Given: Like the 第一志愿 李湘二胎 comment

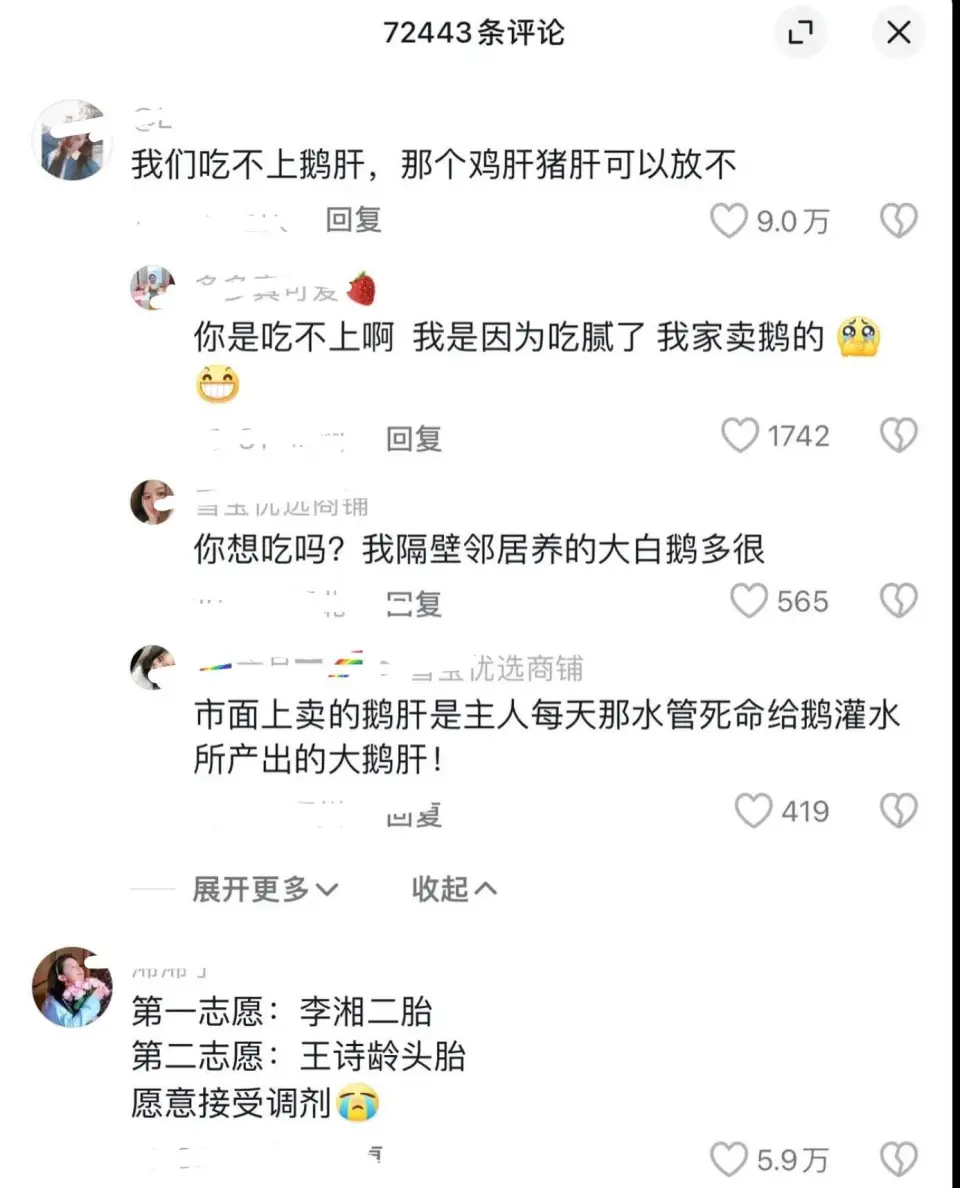Looking at the screenshot, I should 729,1159.
